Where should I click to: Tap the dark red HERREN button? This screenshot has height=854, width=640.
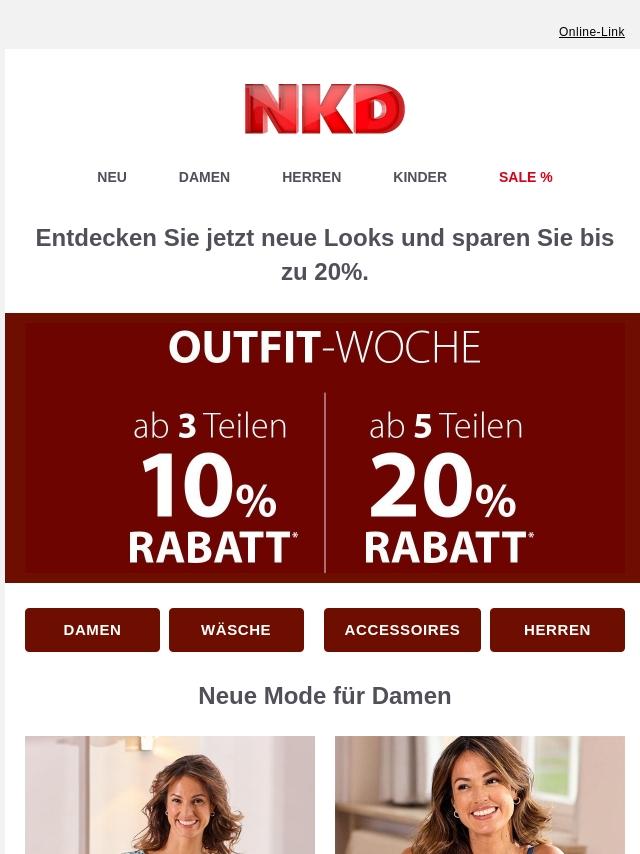point(557,630)
